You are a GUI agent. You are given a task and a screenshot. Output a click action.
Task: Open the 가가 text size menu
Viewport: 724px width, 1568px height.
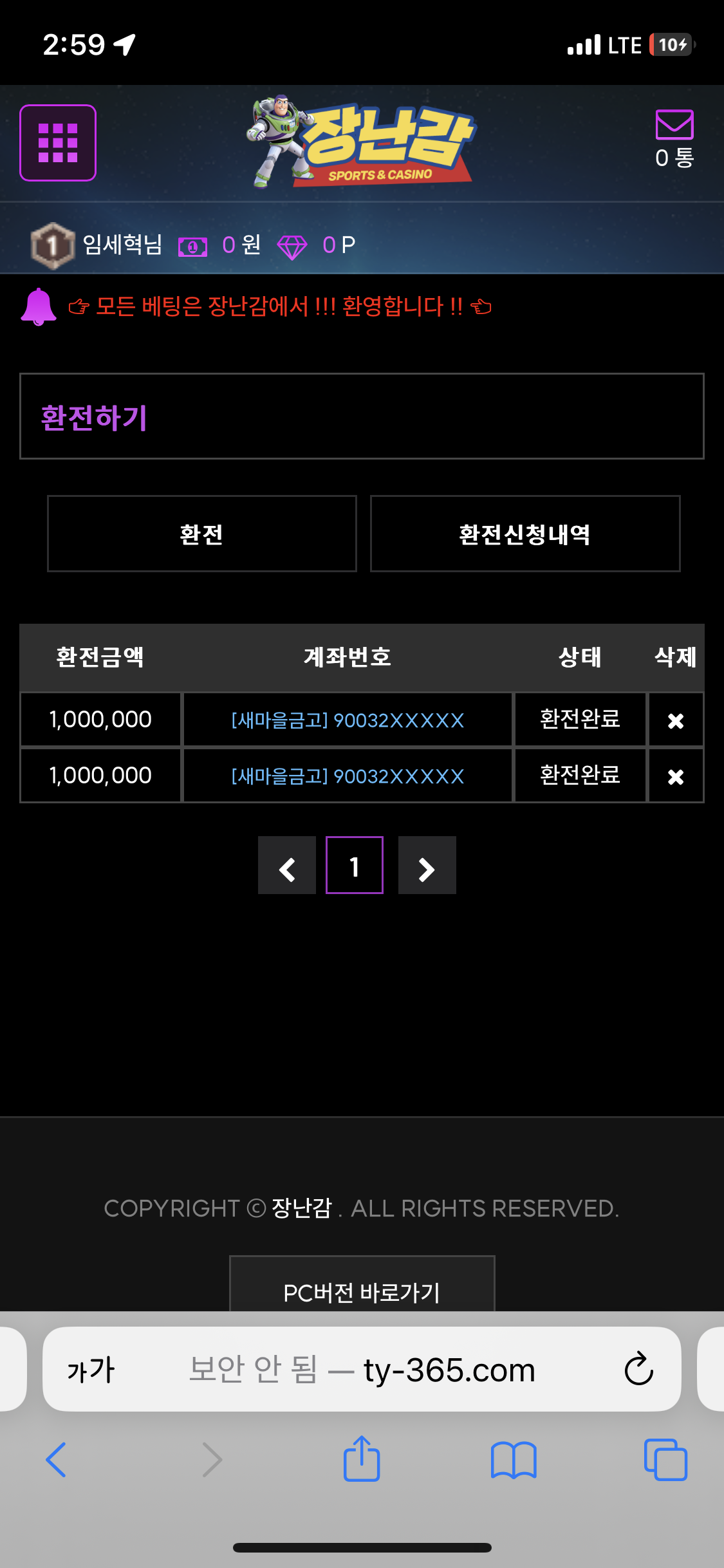91,1369
